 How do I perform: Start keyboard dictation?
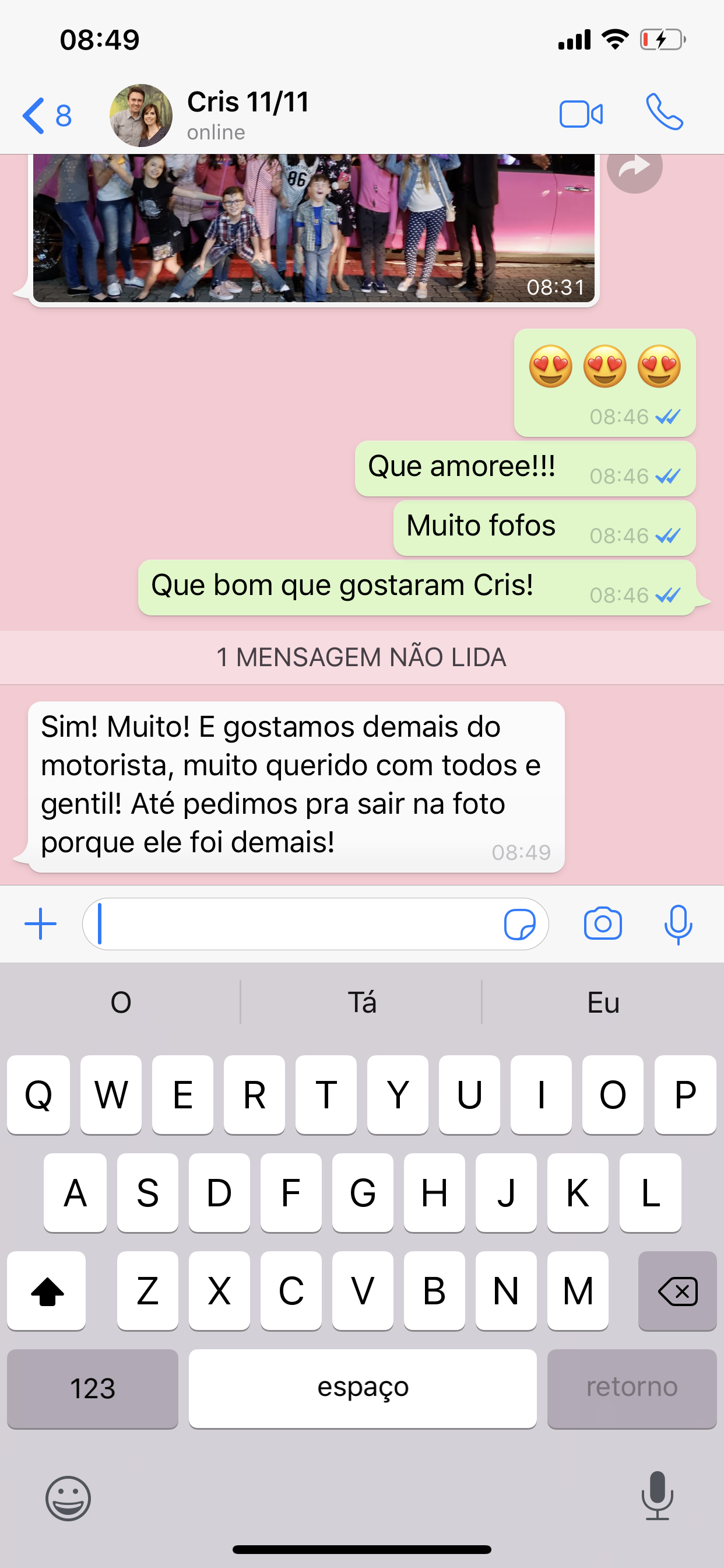pos(657,1496)
